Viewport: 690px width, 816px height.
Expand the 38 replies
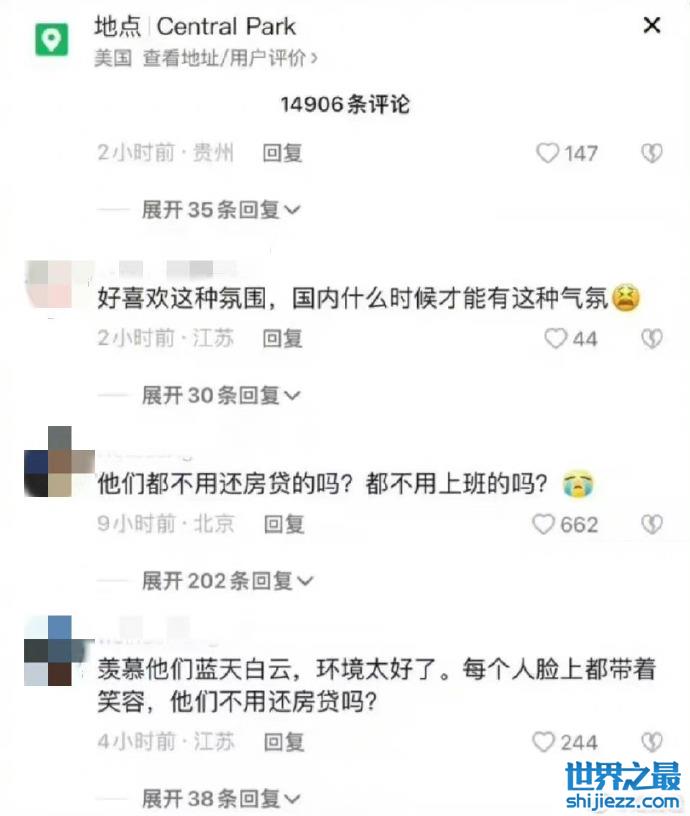click(220, 799)
